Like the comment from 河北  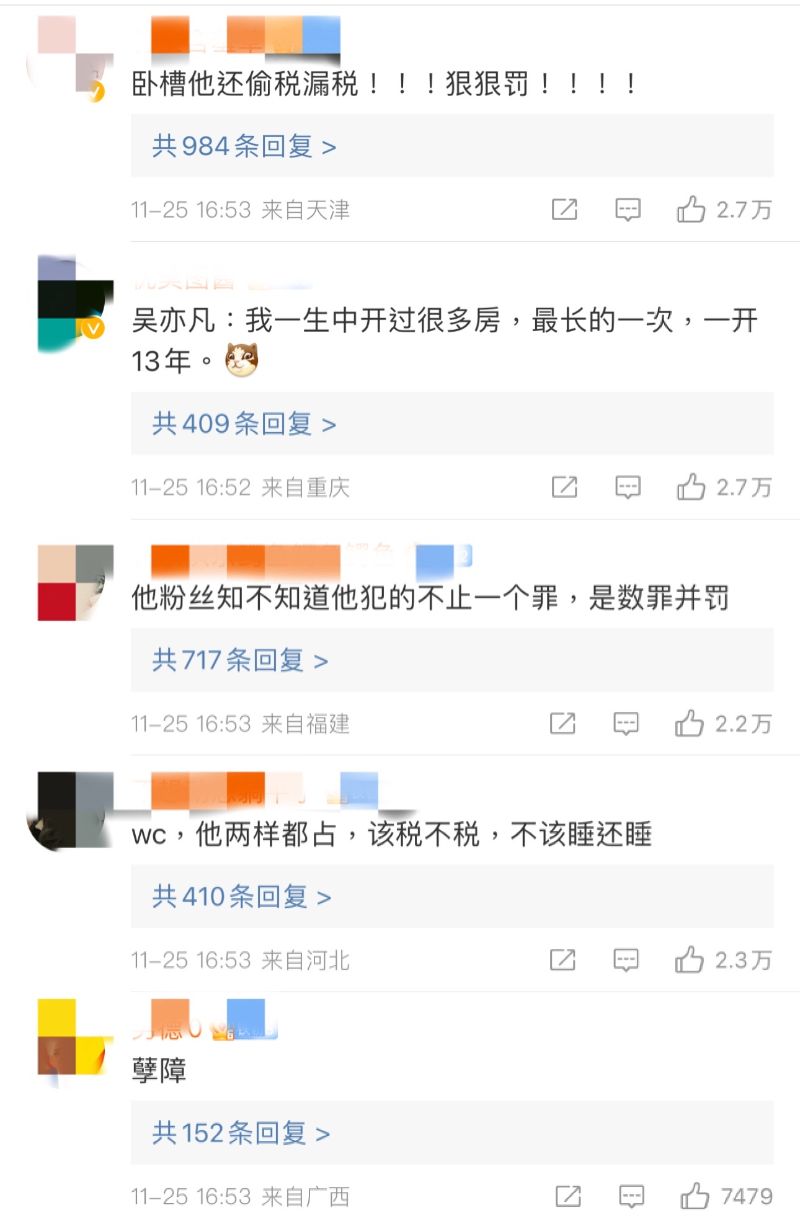(x=689, y=960)
